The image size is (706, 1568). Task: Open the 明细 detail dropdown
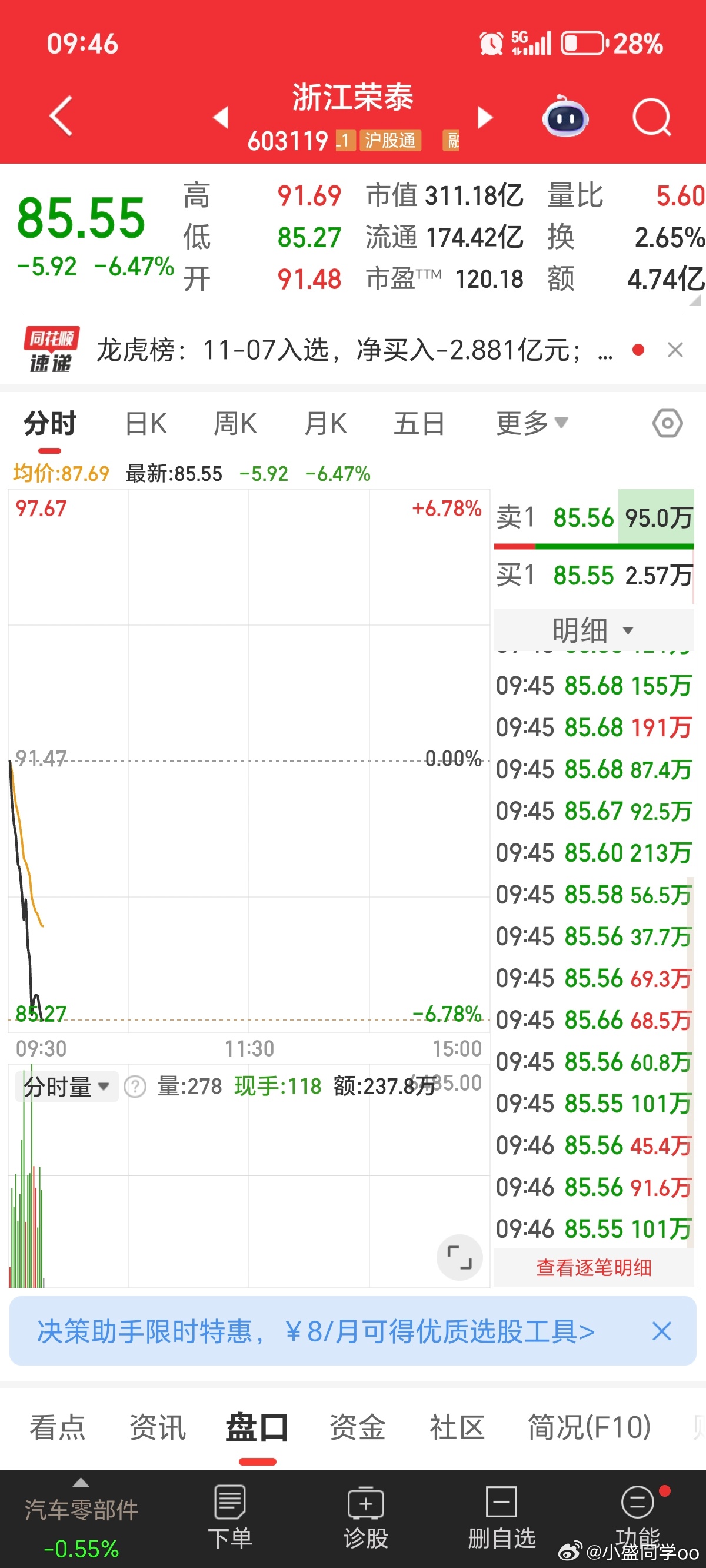tap(593, 630)
